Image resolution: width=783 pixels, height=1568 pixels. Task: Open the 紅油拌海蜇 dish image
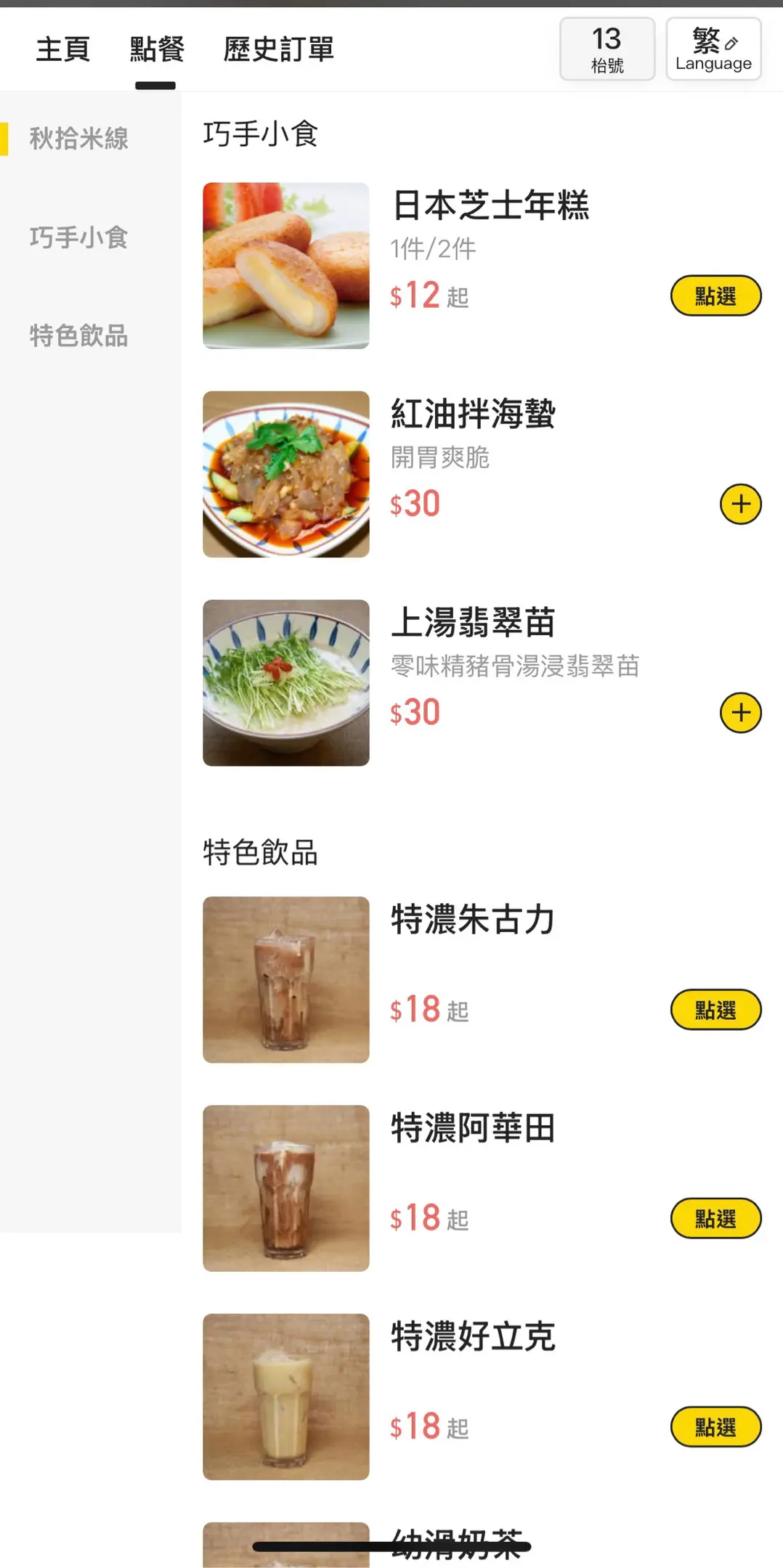tap(286, 474)
